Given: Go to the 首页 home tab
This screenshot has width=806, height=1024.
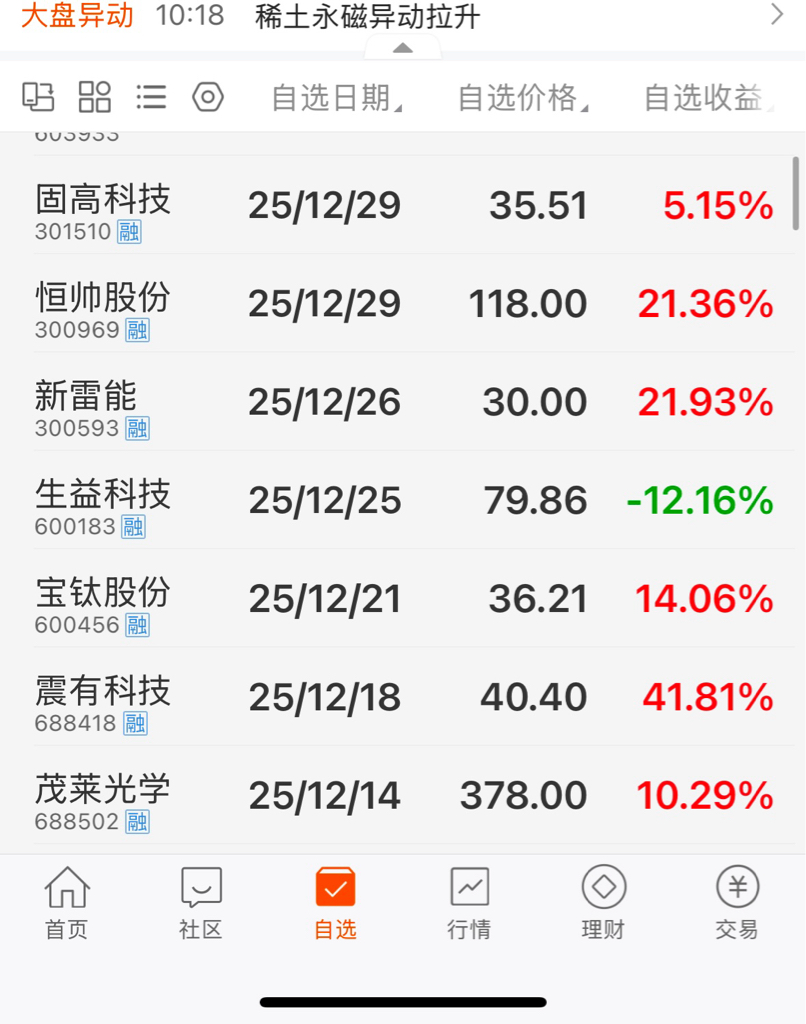Looking at the screenshot, I should click(67, 903).
